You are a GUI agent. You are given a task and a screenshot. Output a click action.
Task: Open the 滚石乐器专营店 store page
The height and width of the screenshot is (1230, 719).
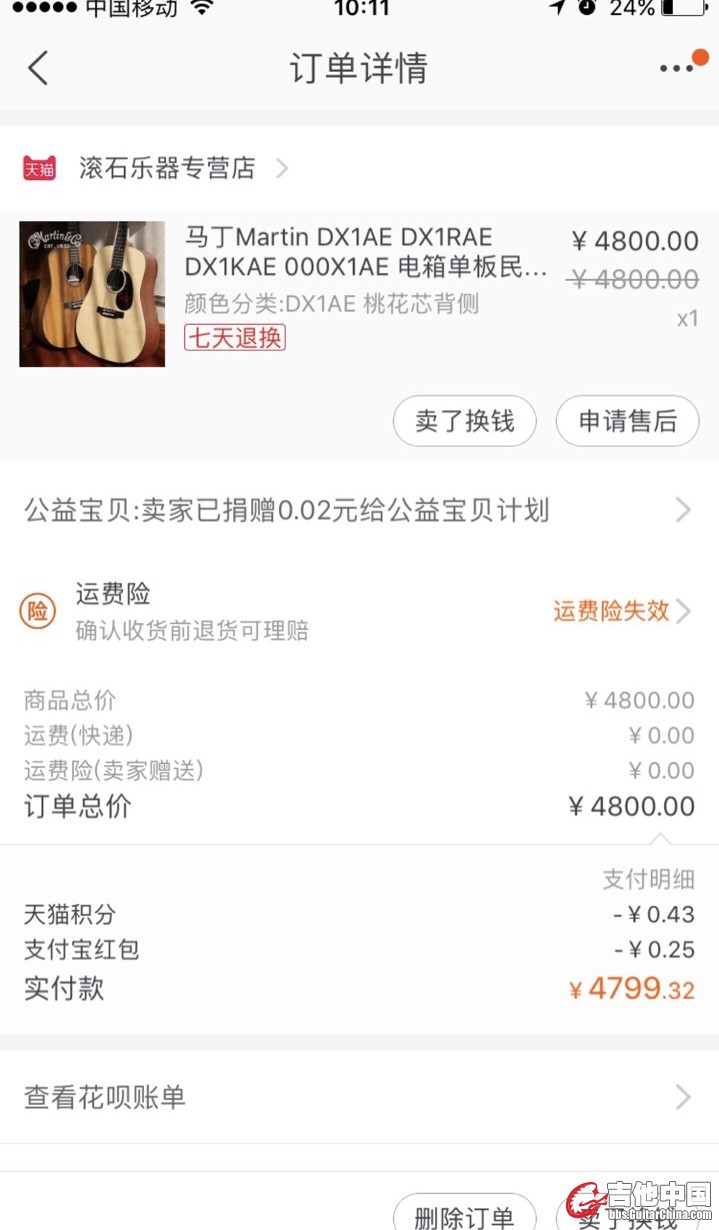click(x=167, y=168)
